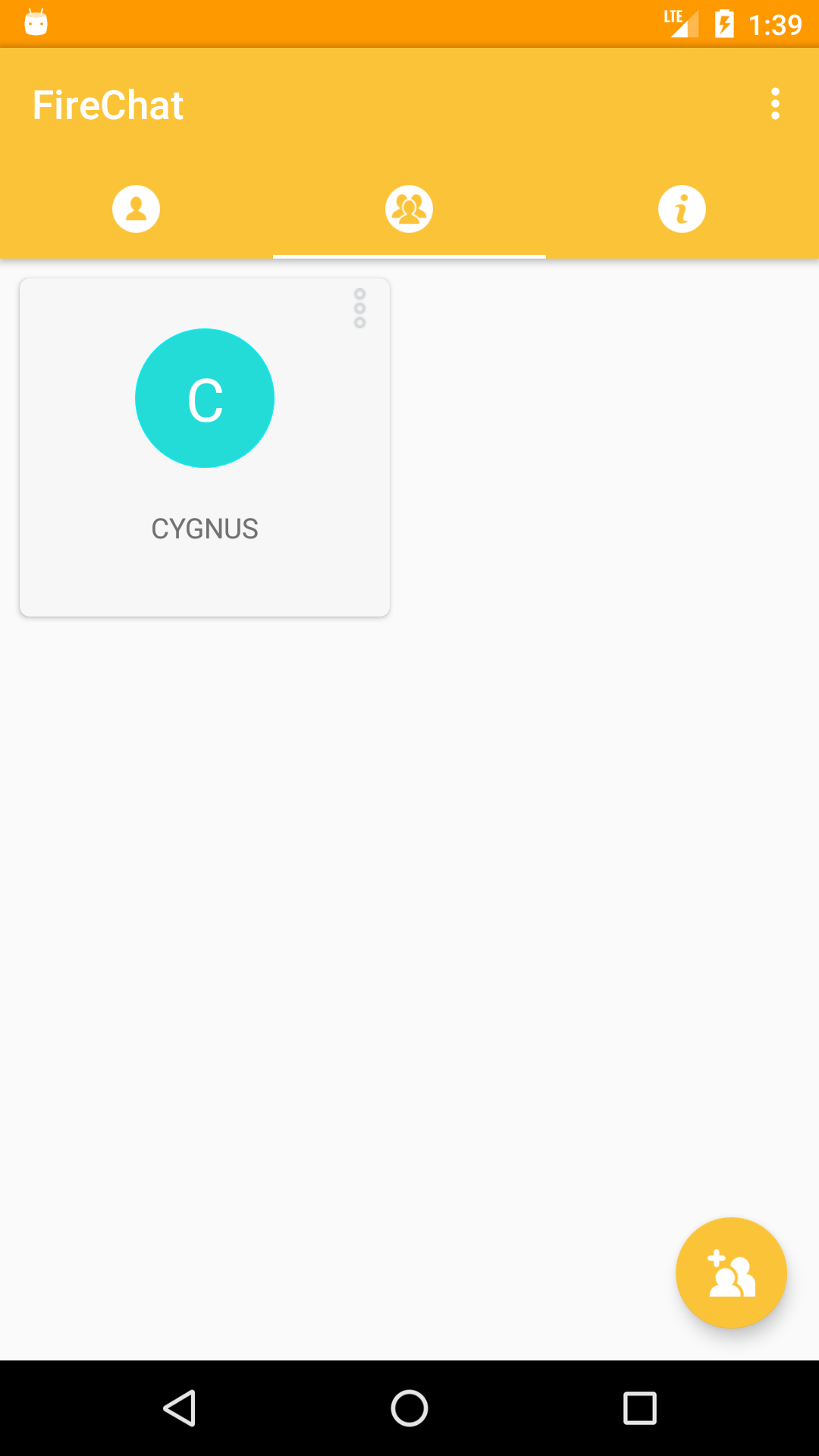Go back using the navigation bar

(x=180, y=1408)
